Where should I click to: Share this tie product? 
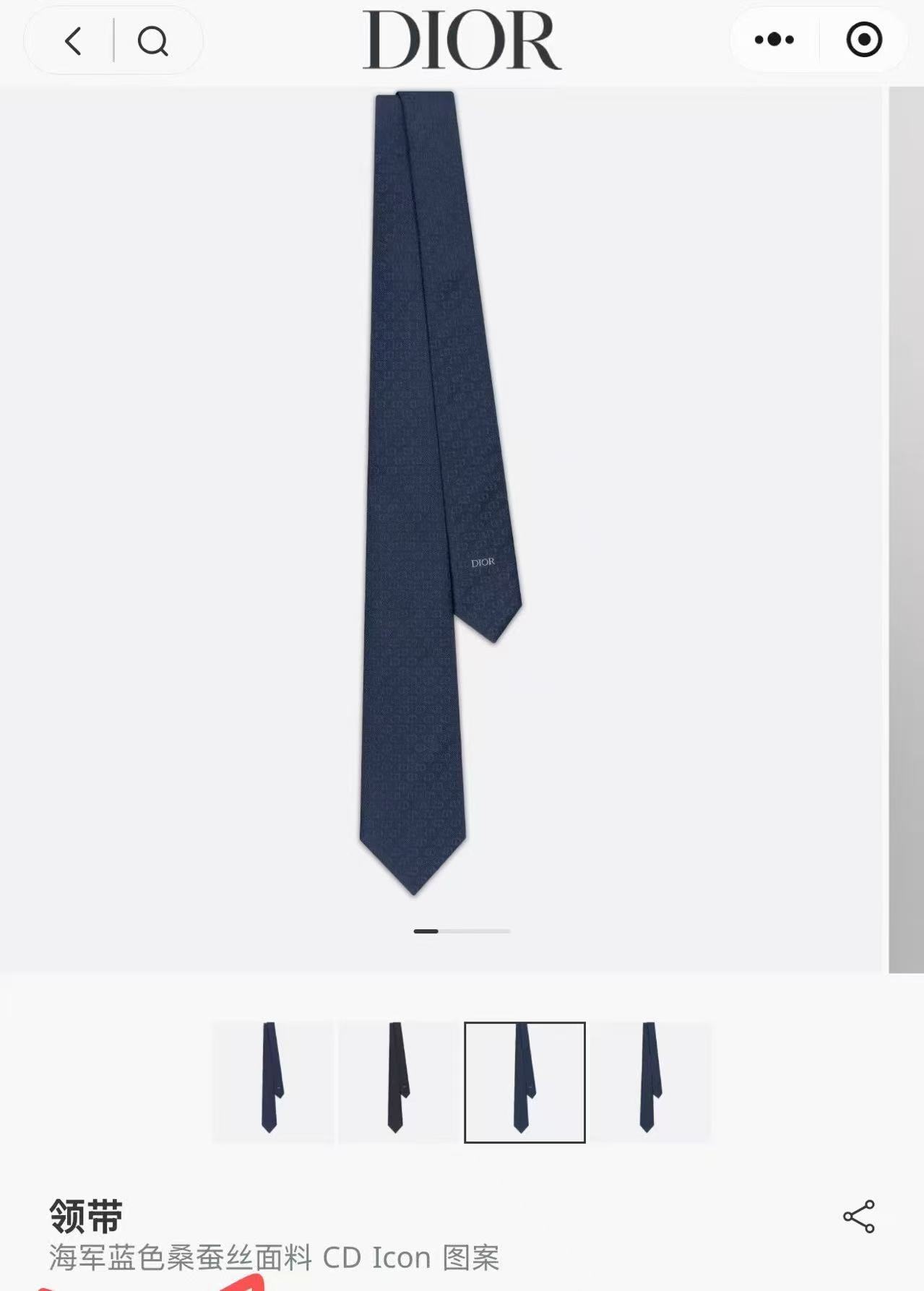pos(858,1217)
